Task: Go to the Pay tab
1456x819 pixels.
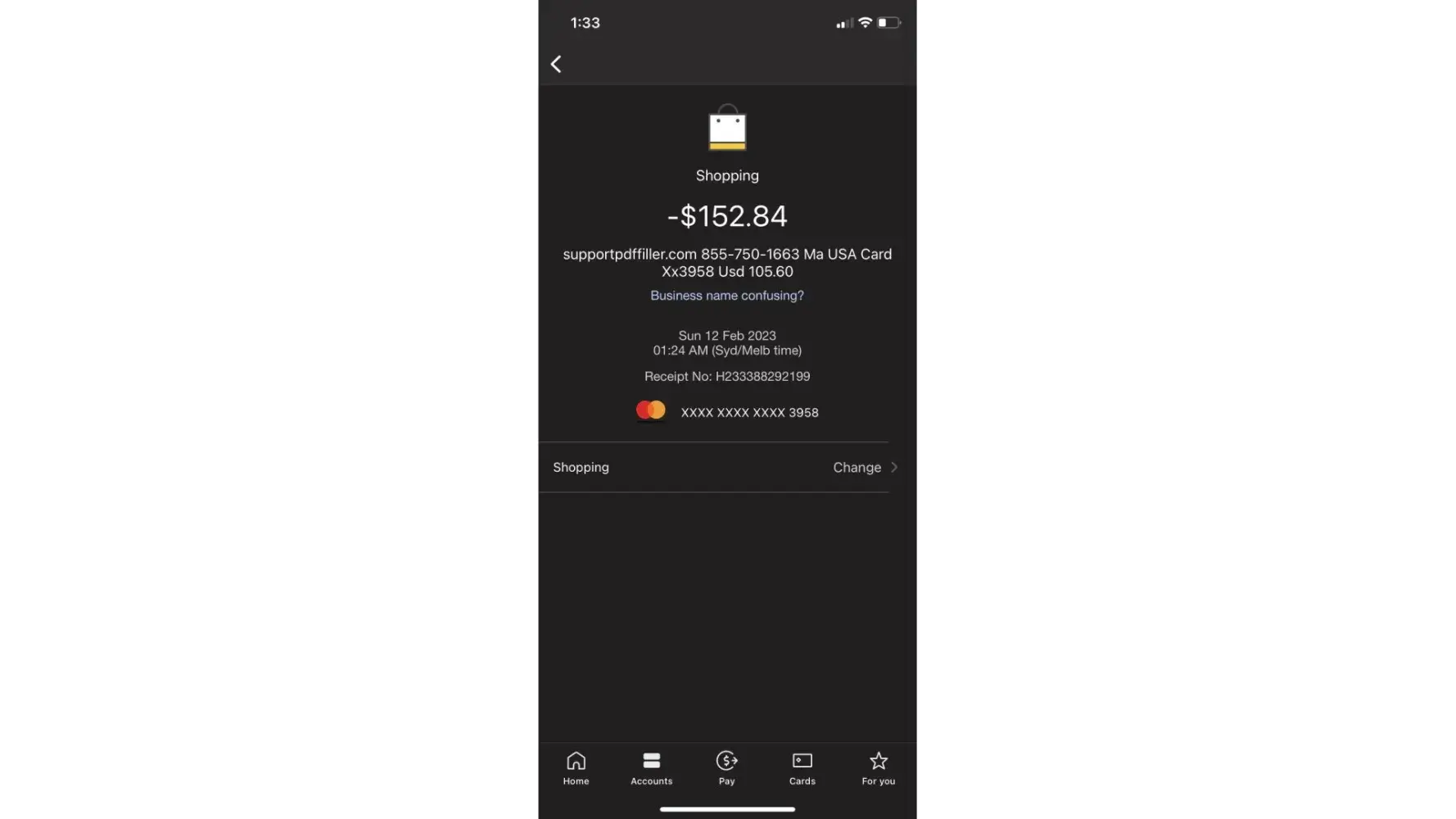Action: point(726,768)
